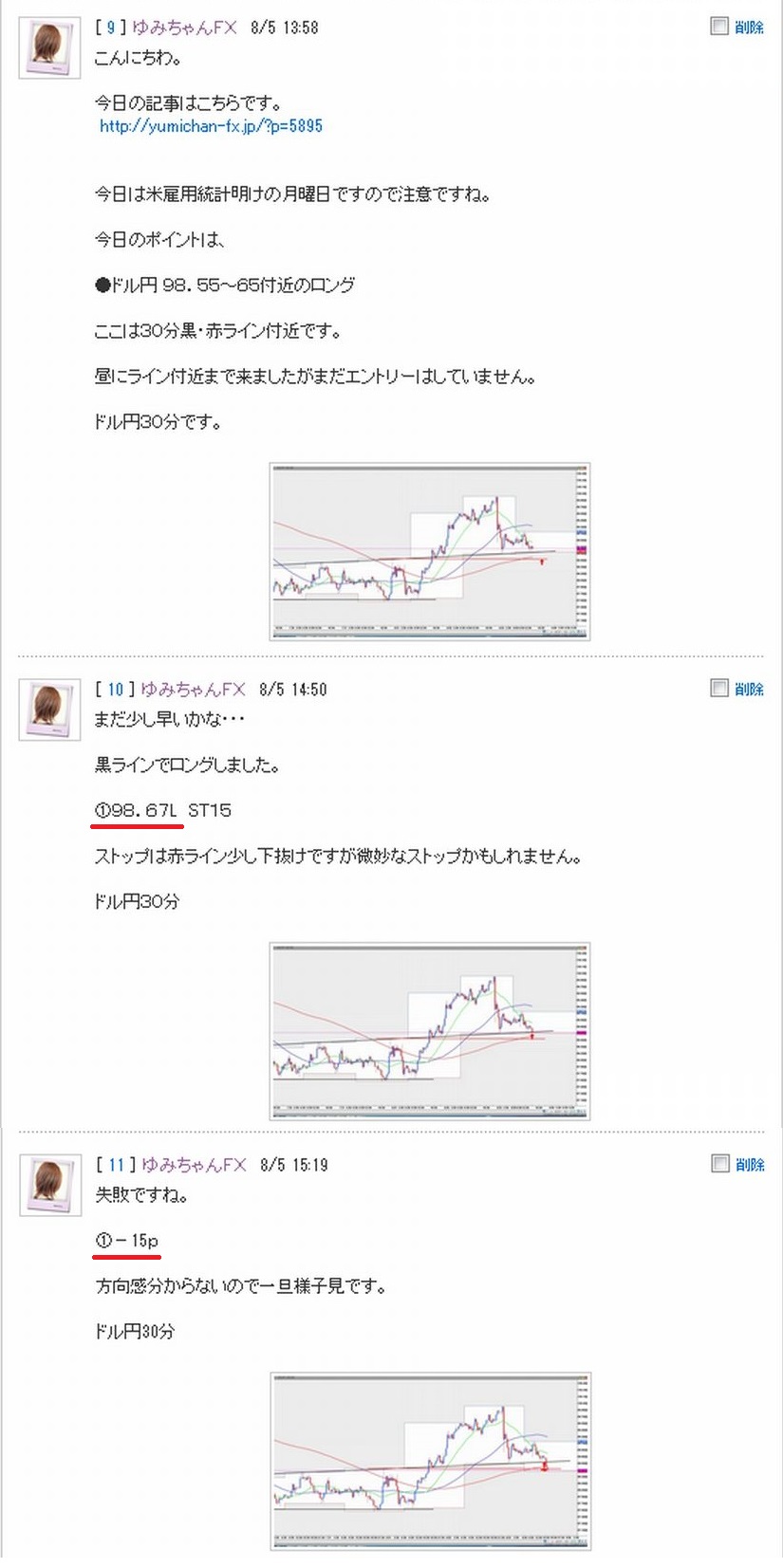
Task: Enlarge the chart image in comment 10
Action: pos(430,1031)
